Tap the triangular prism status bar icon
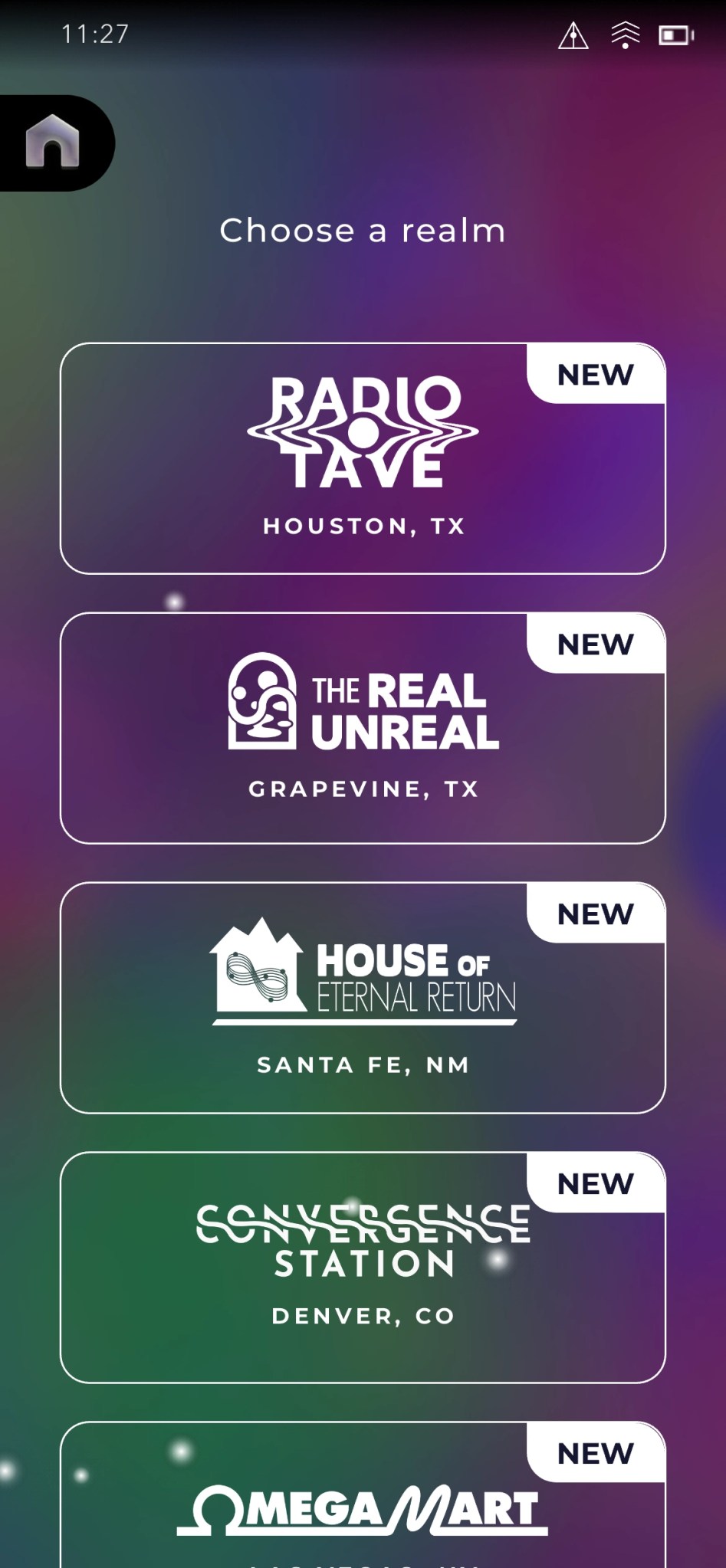 (x=573, y=35)
